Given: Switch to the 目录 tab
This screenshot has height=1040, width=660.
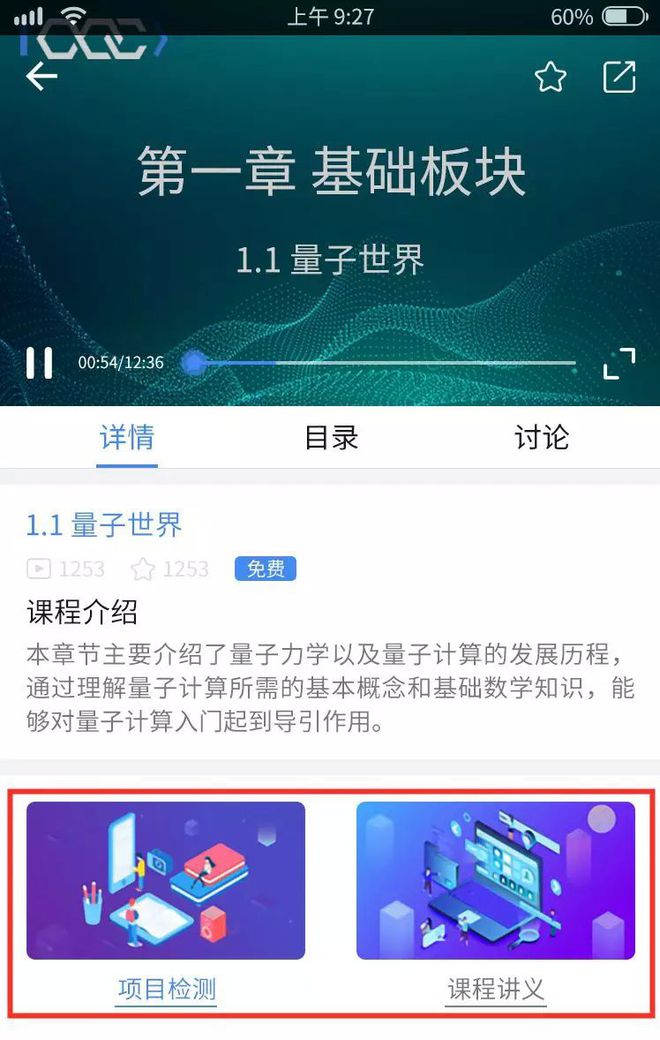Looking at the screenshot, I should pyautogui.click(x=331, y=438).
